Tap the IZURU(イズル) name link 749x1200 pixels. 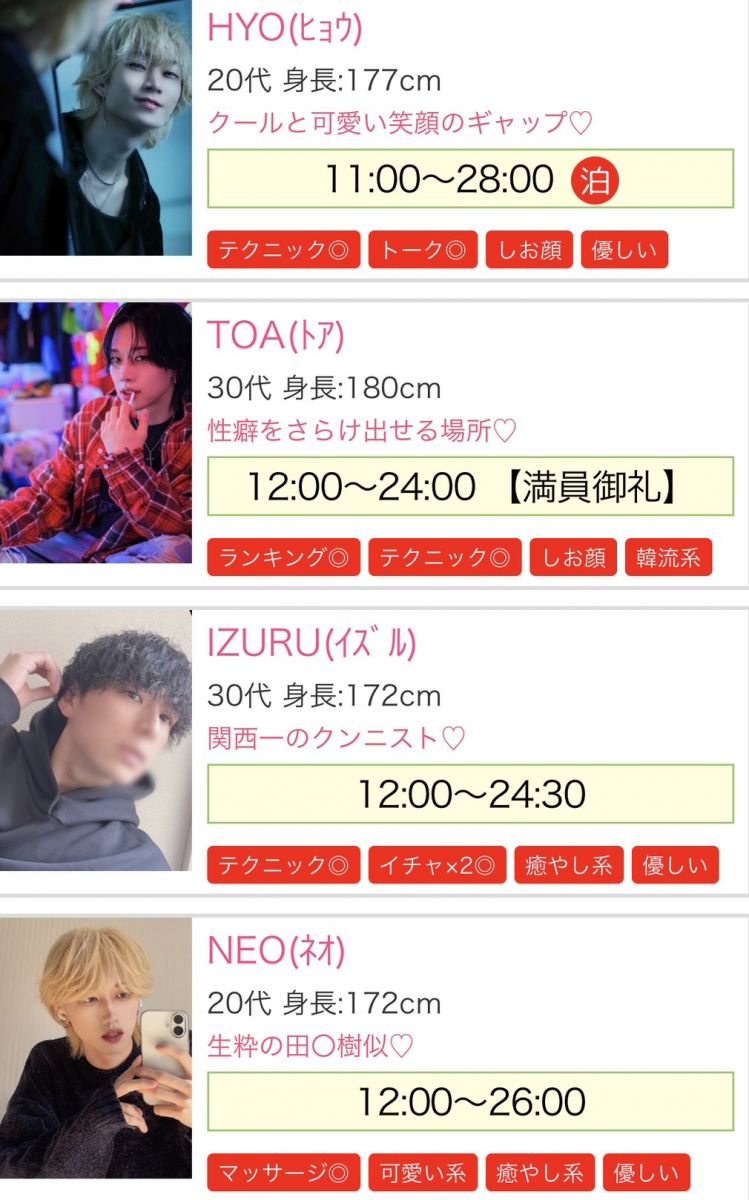coord(310,644)
